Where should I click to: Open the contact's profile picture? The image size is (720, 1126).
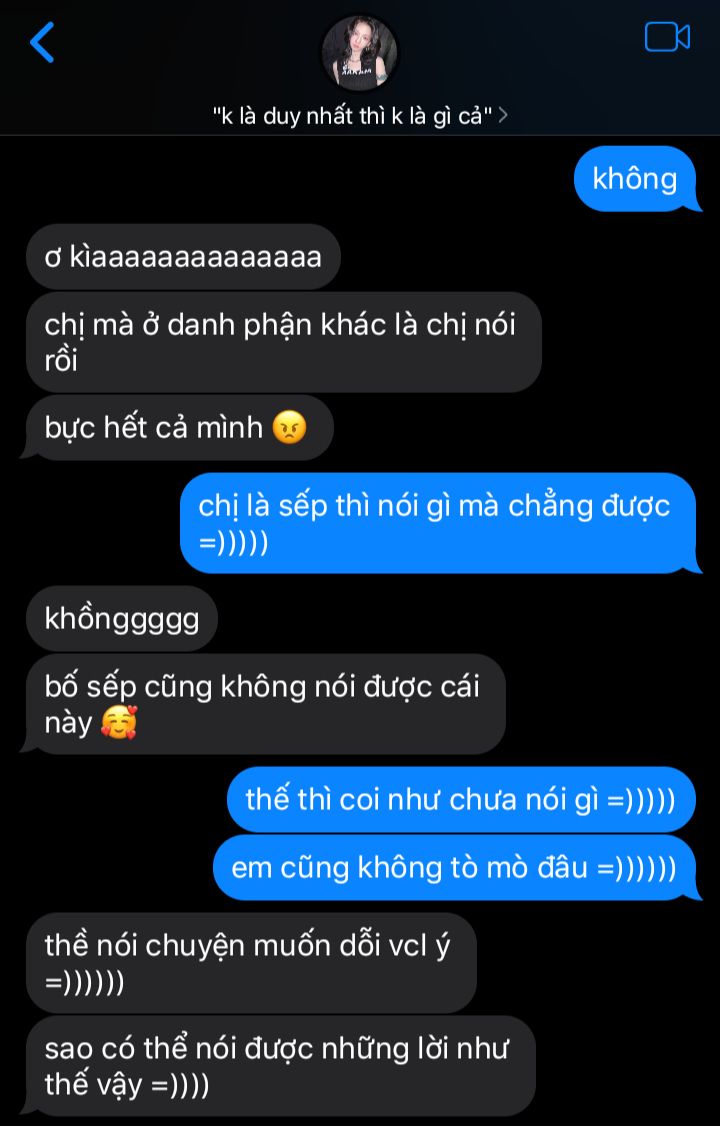(x=359, y=52)
